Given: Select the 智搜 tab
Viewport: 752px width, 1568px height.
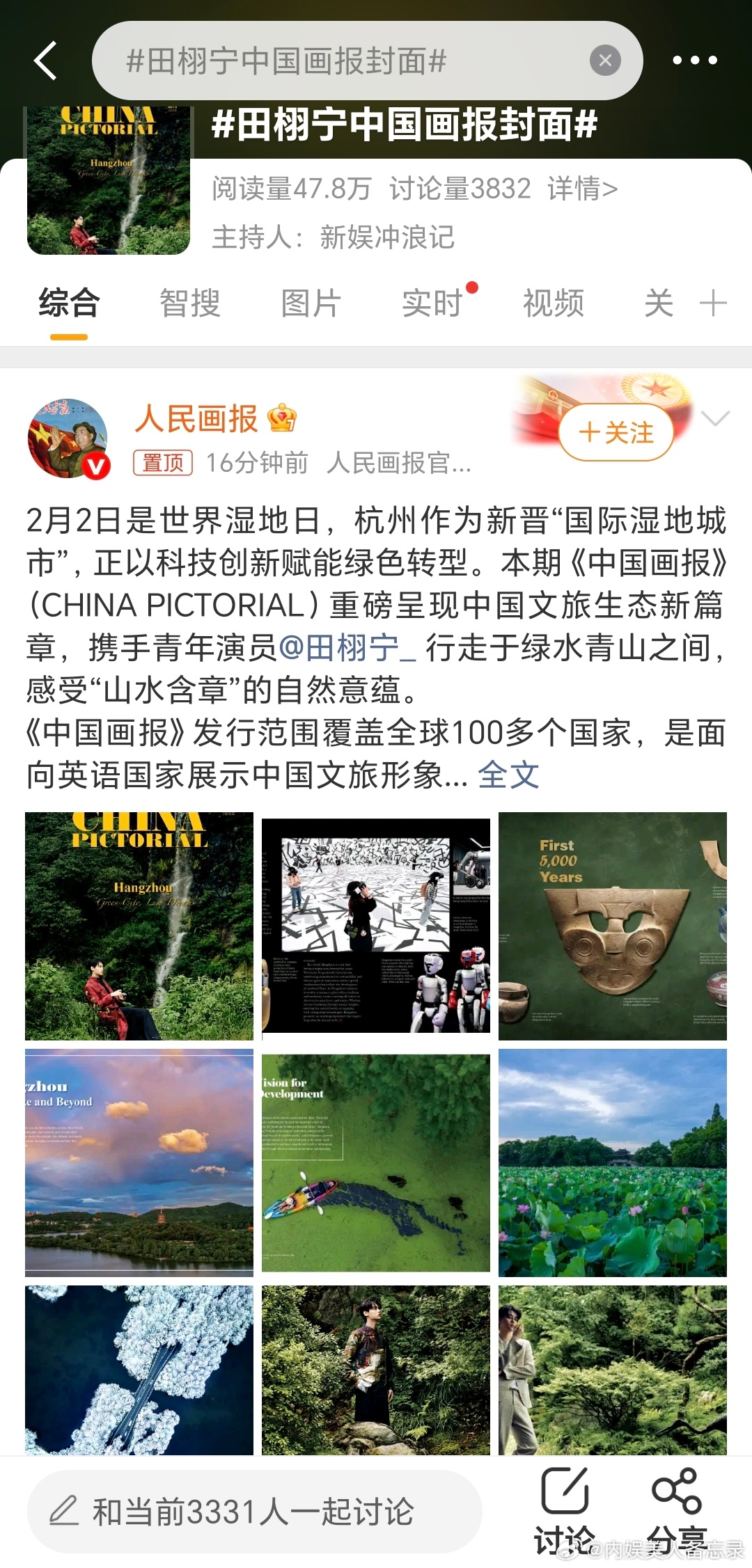Looking at the screenshot, I should tap(189, 303).
